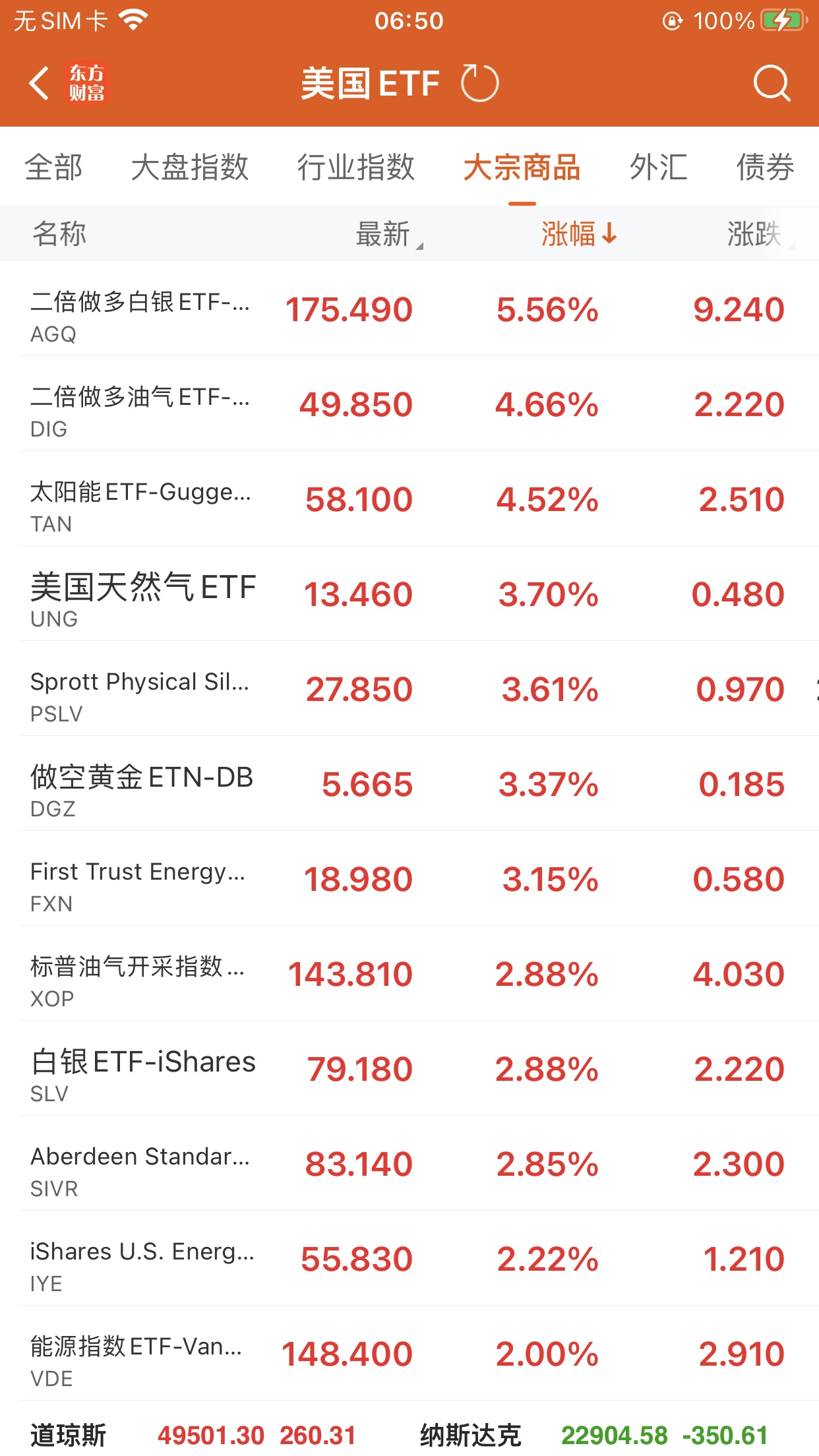The height and width of the screenshot is (1456, 819).
Task: Open the FXN First Trust Energy row
Action: coord(409,880)
